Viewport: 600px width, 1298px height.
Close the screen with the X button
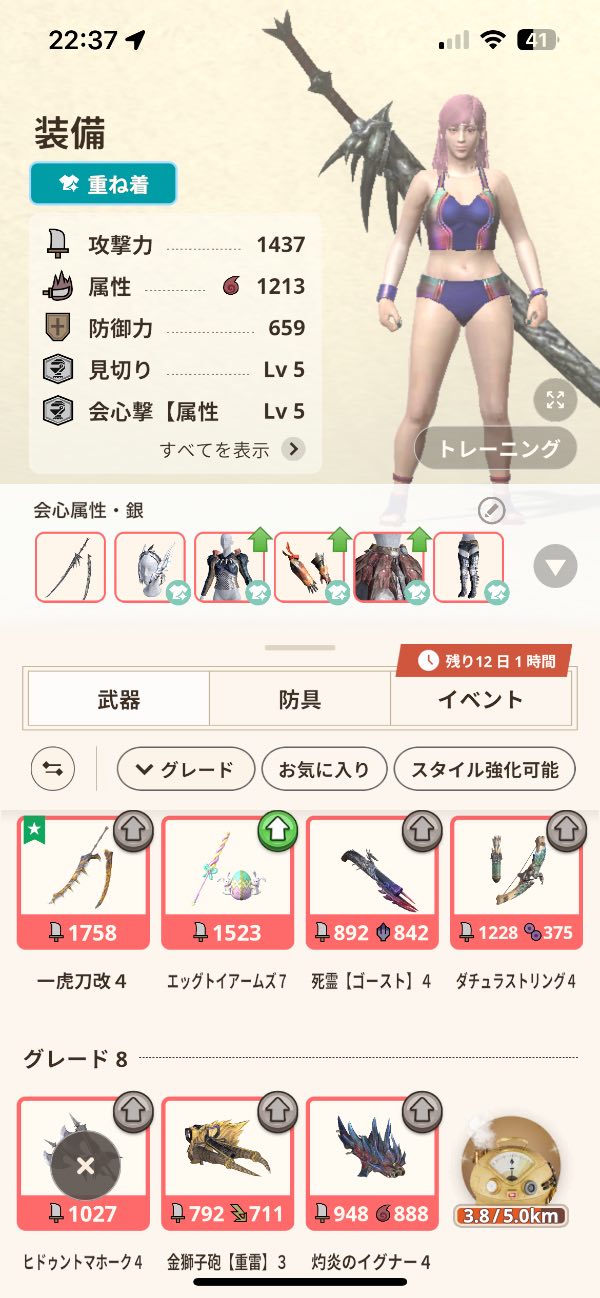(85, 1166)
